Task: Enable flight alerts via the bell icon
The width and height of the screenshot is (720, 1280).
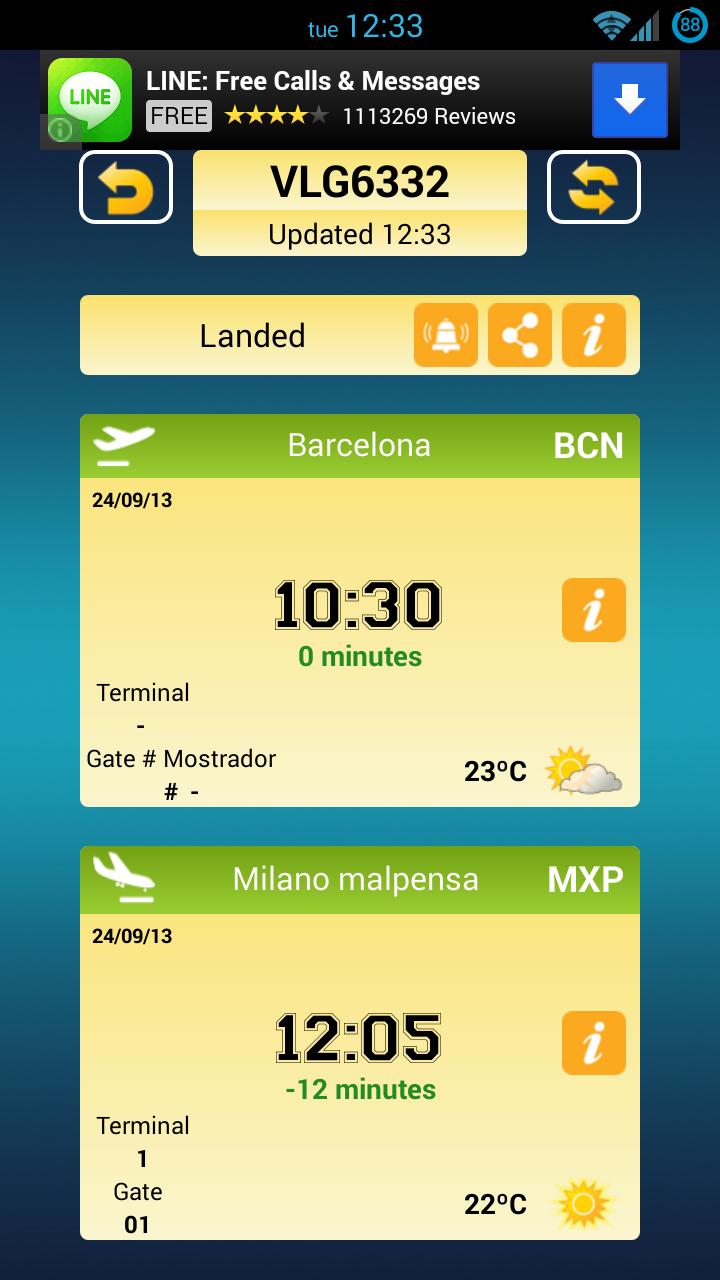Action: coord(445,335)
